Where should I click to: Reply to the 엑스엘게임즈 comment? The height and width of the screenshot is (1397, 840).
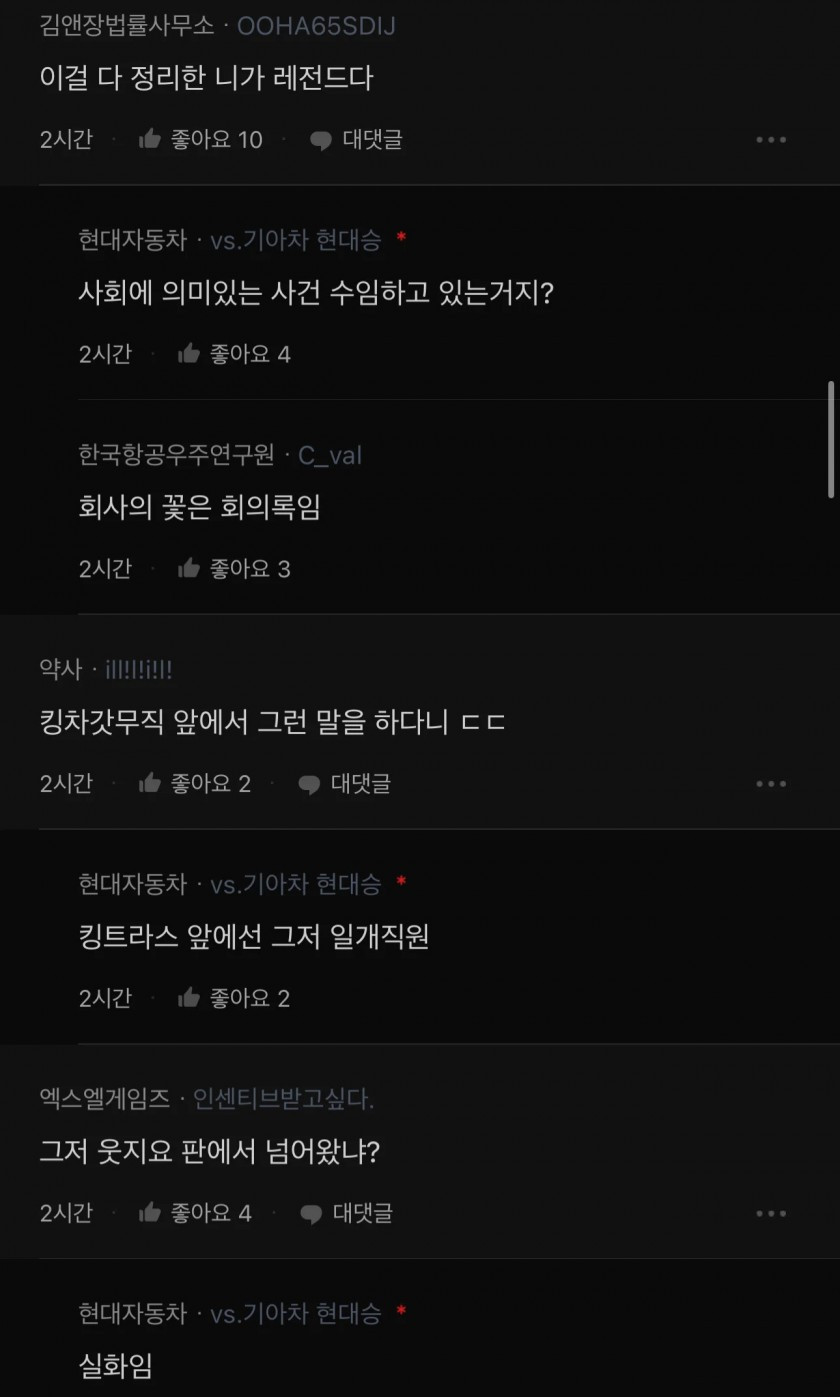pos(346,1212)
